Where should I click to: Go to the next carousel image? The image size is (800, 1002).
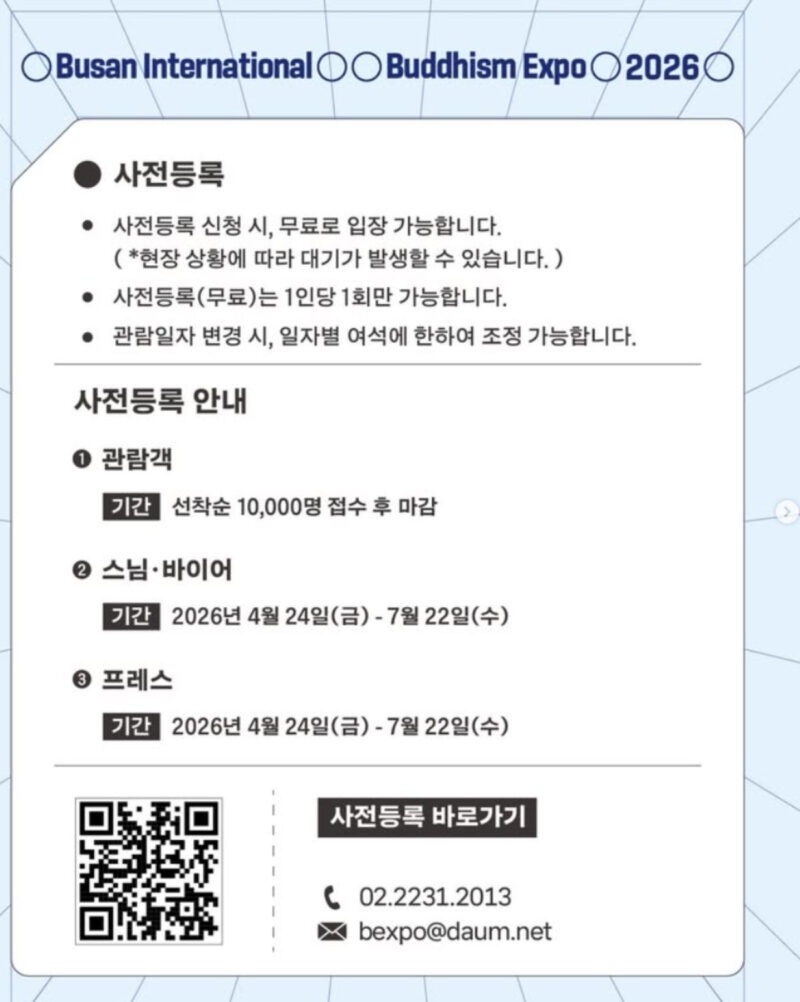788,511
